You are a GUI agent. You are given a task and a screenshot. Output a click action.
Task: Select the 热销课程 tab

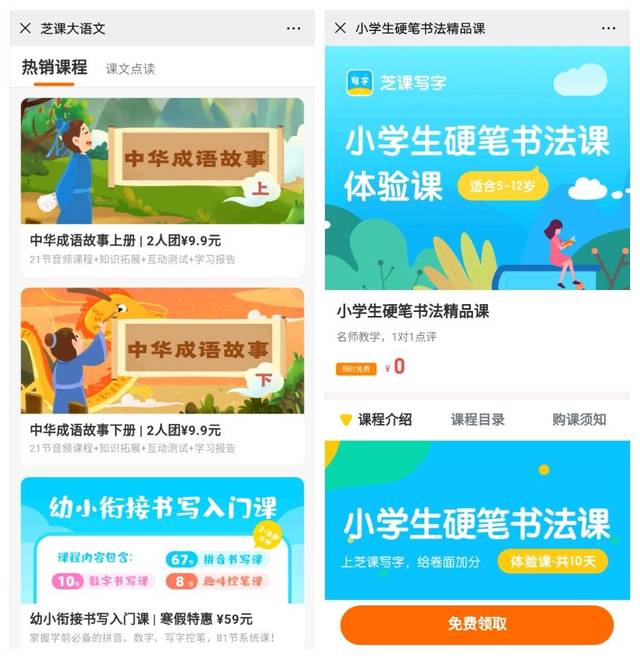(x=54, y=68)
